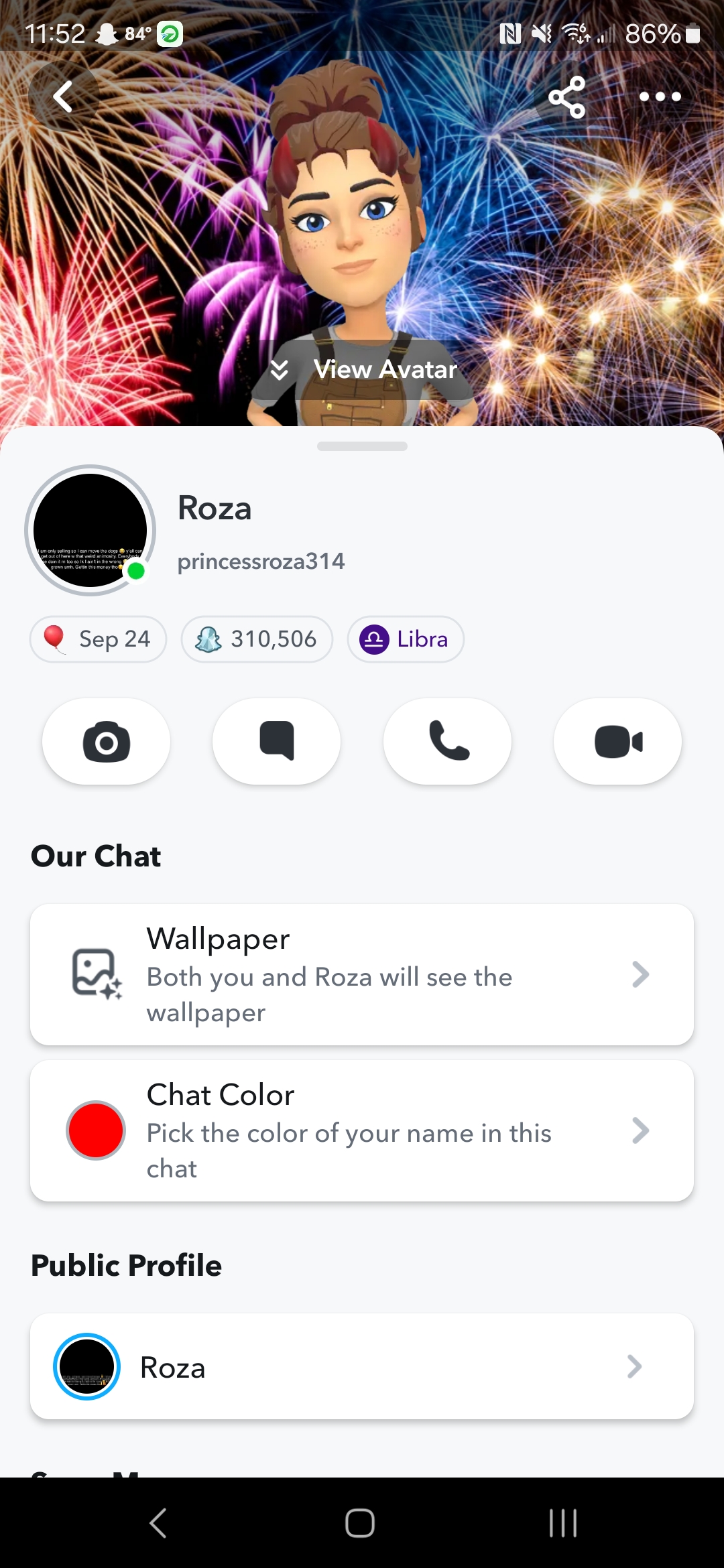Screen dimensions: 724x1568
Task: Tap the system home button
Action: tap(360, 1523)
